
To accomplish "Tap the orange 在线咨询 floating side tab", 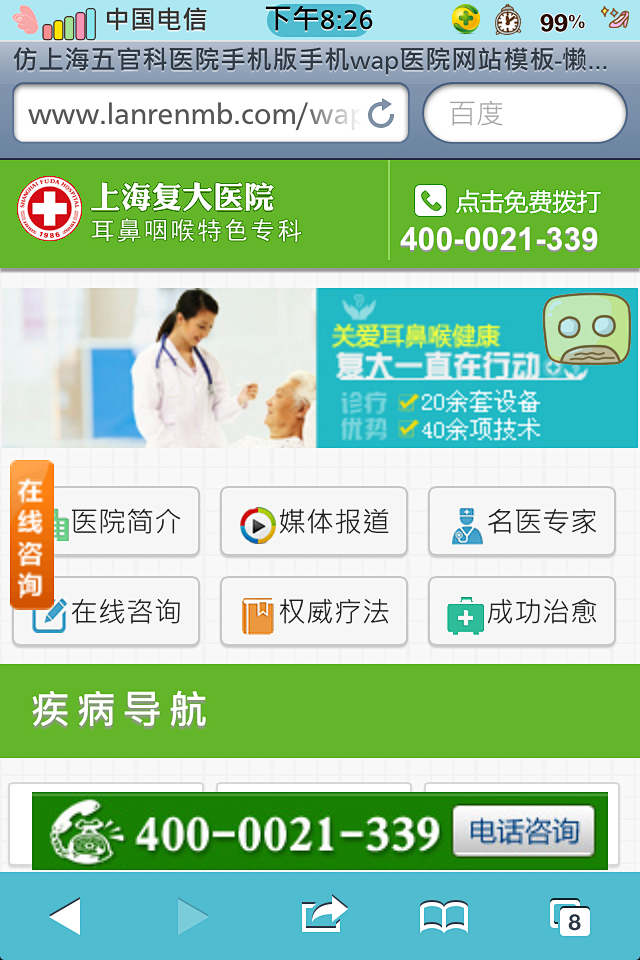I will tap(31, 535).
